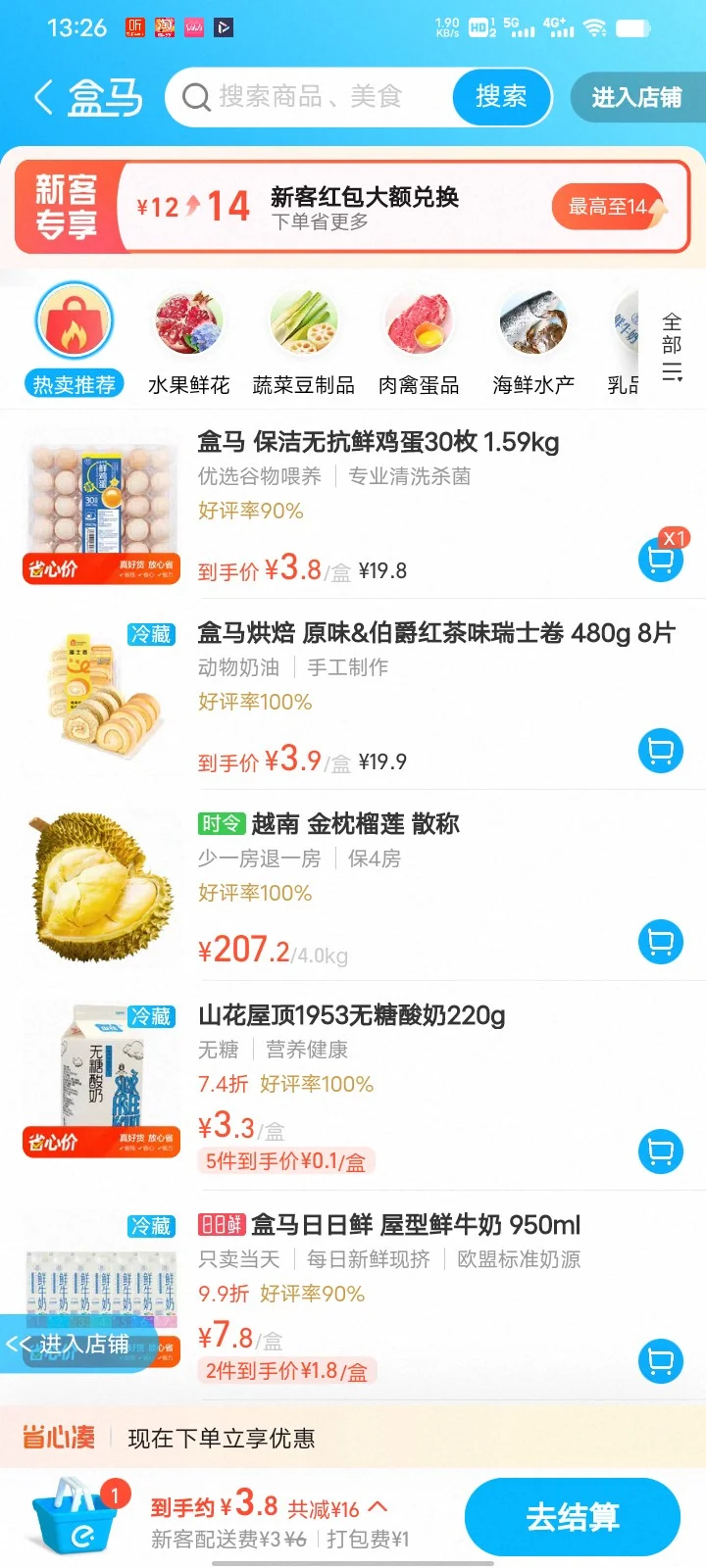Tap the blue 搜索 button
The width and height of the screenshot is (706, 1568).
(501, 97)
